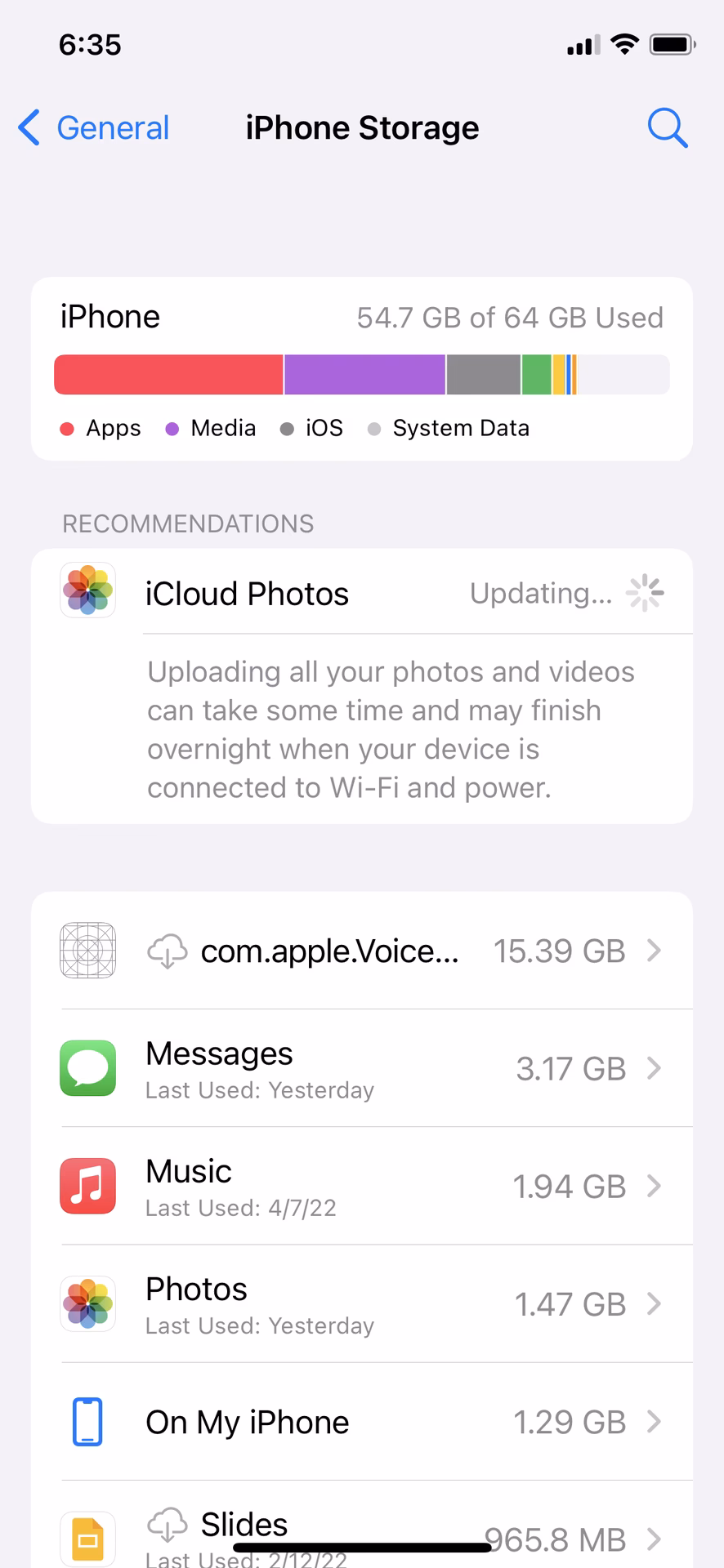
Task: Select the Messages app icon
Action: pos(87,1068)
